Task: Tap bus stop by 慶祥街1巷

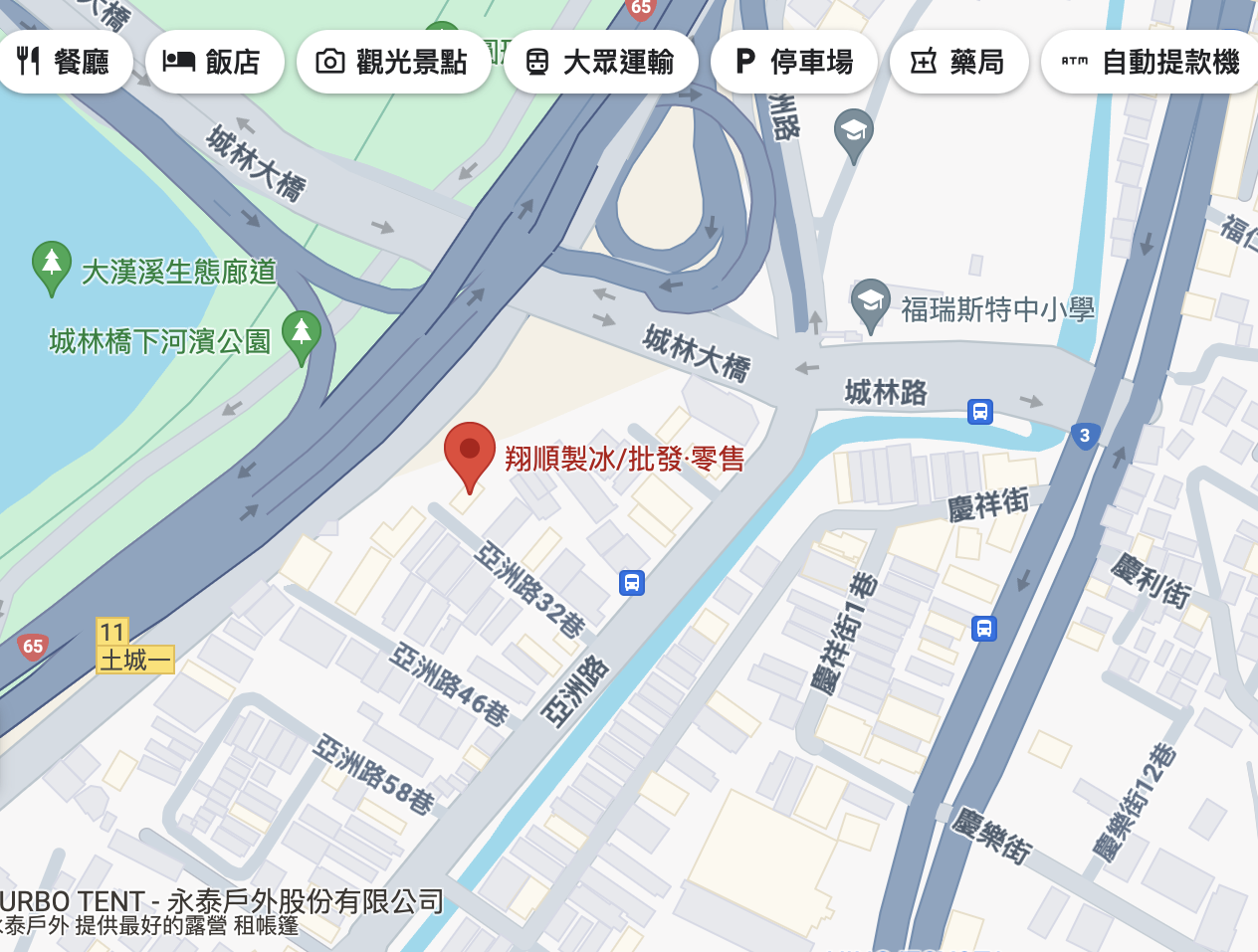Action: point(983,628)
